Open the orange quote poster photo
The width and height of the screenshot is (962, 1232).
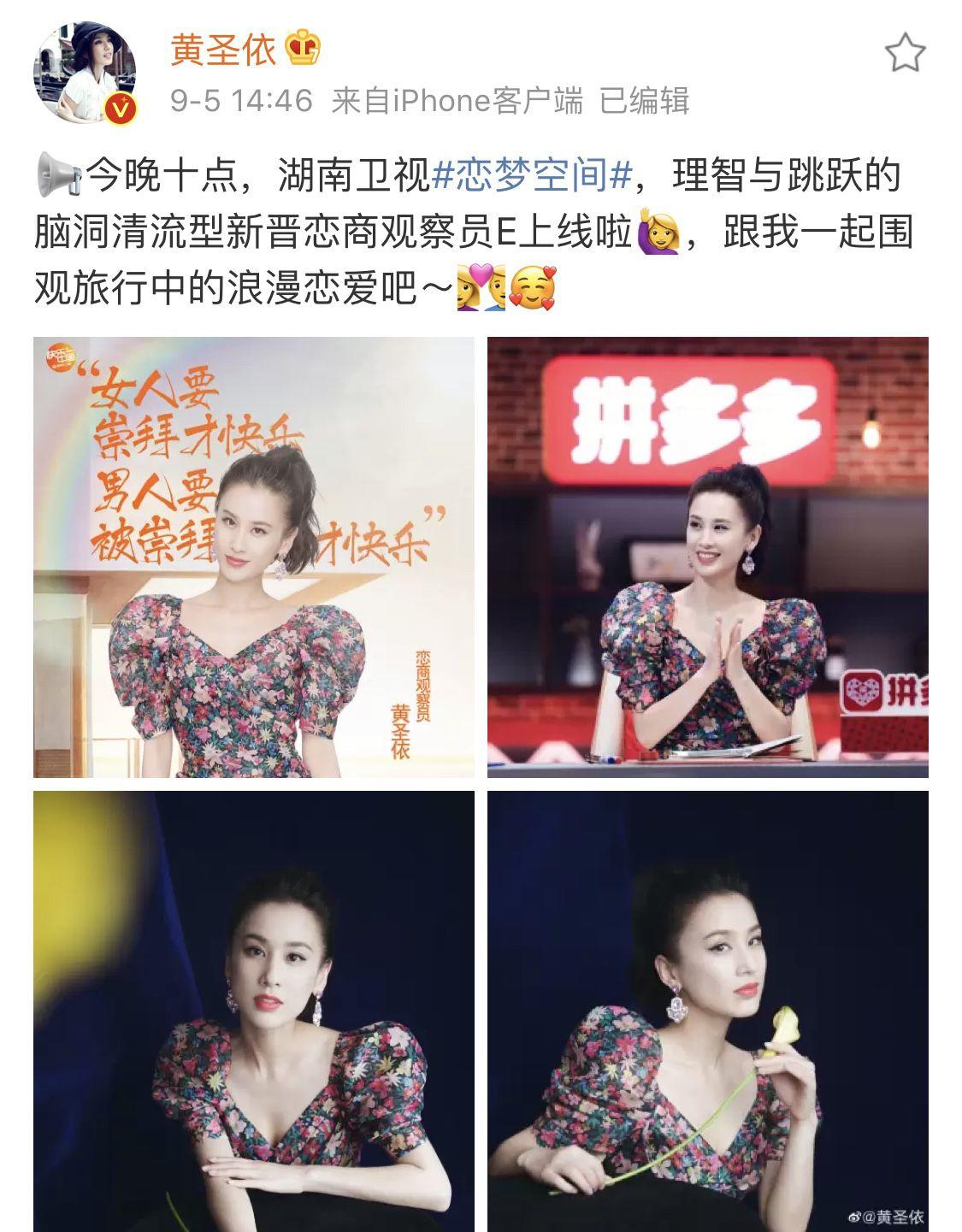point(253,557)
